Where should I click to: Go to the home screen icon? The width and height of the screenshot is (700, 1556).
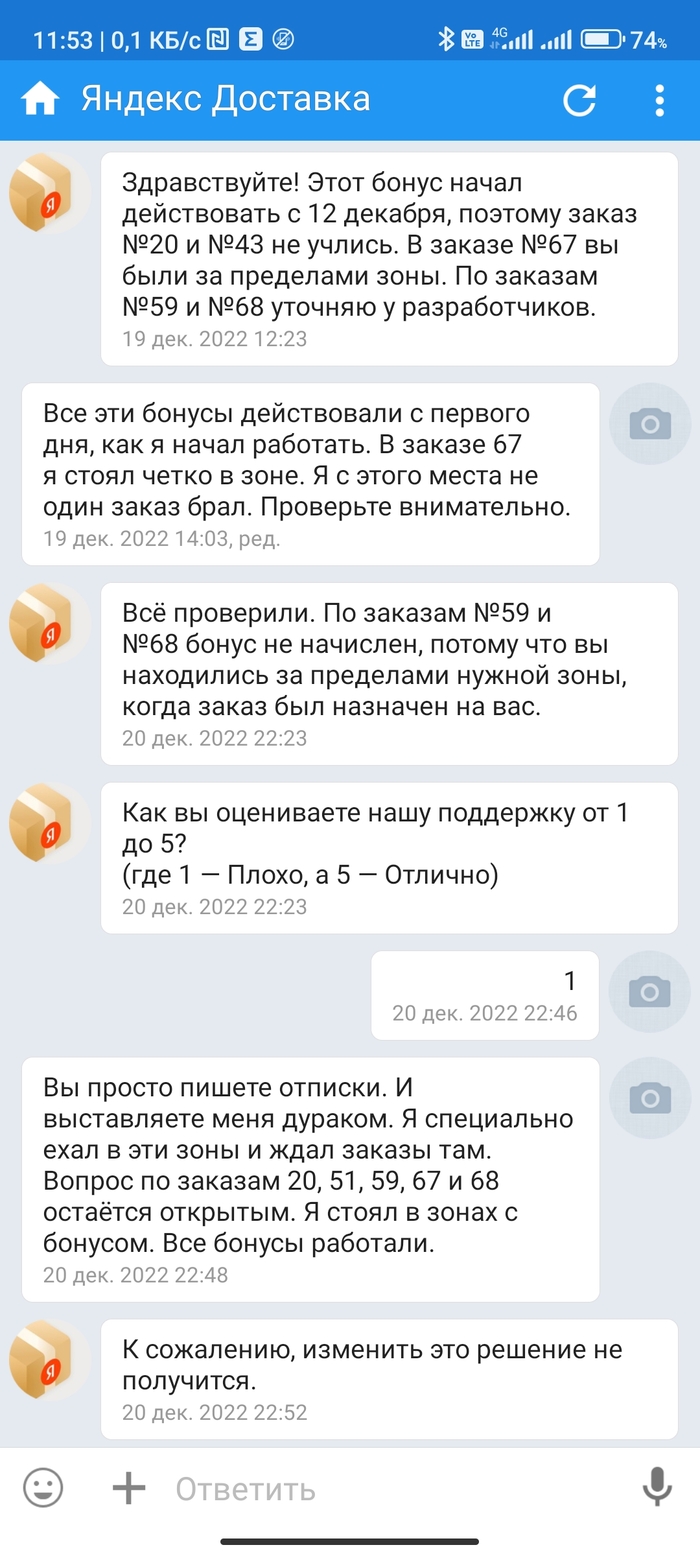pos(40,100)
